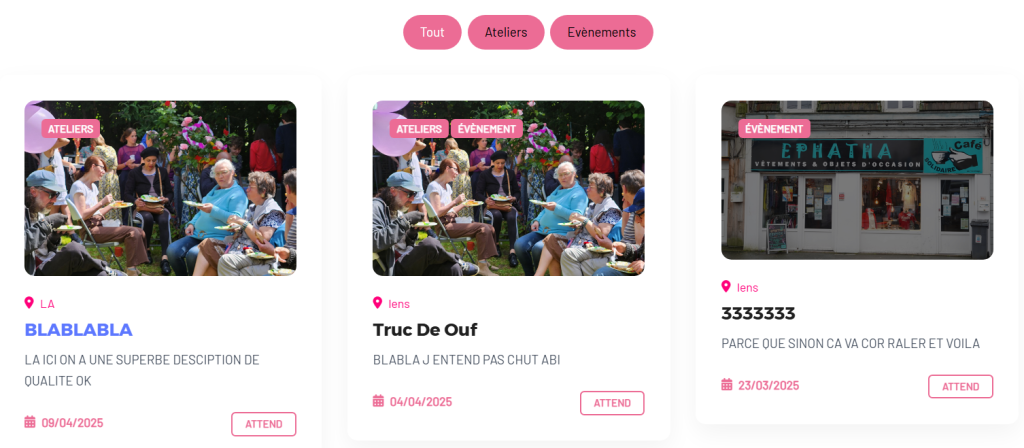Select the Tout filter
The height and width of the screenshot is (448, 1024).
click(x=432, y=32)
